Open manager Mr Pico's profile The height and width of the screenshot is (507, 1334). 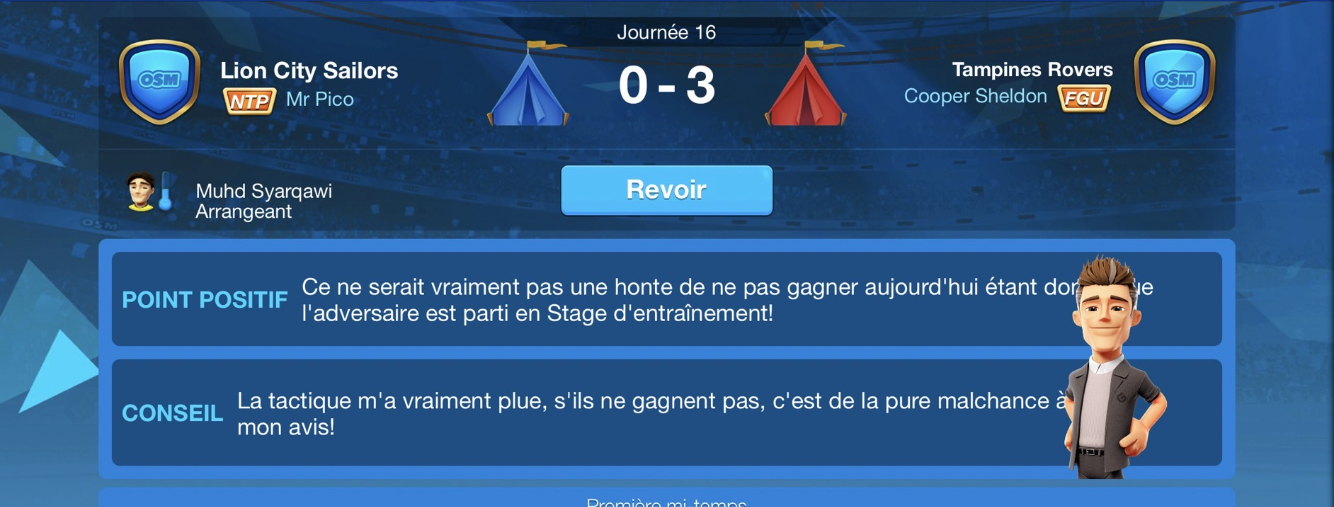point(319,99)
